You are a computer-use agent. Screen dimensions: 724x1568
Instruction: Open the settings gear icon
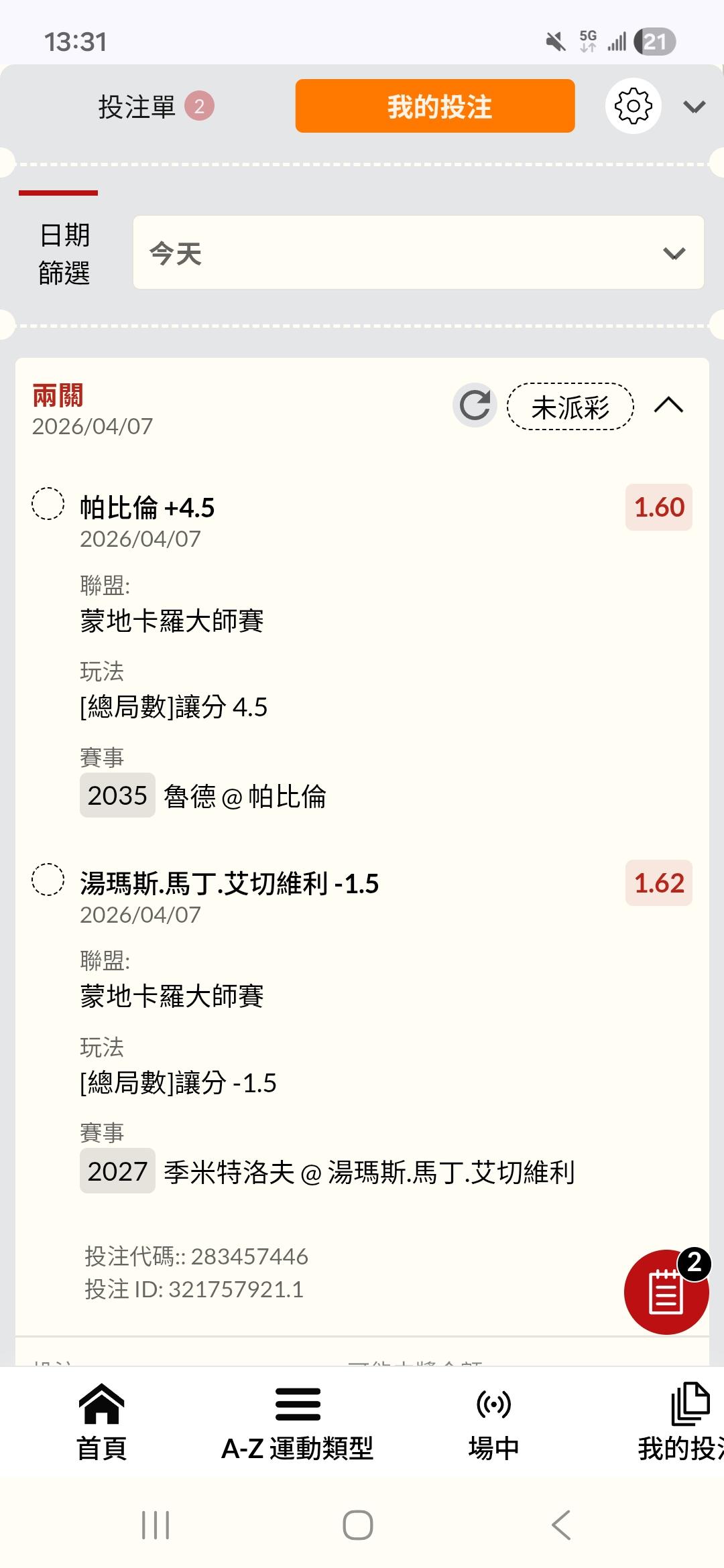tap(633, 106)
